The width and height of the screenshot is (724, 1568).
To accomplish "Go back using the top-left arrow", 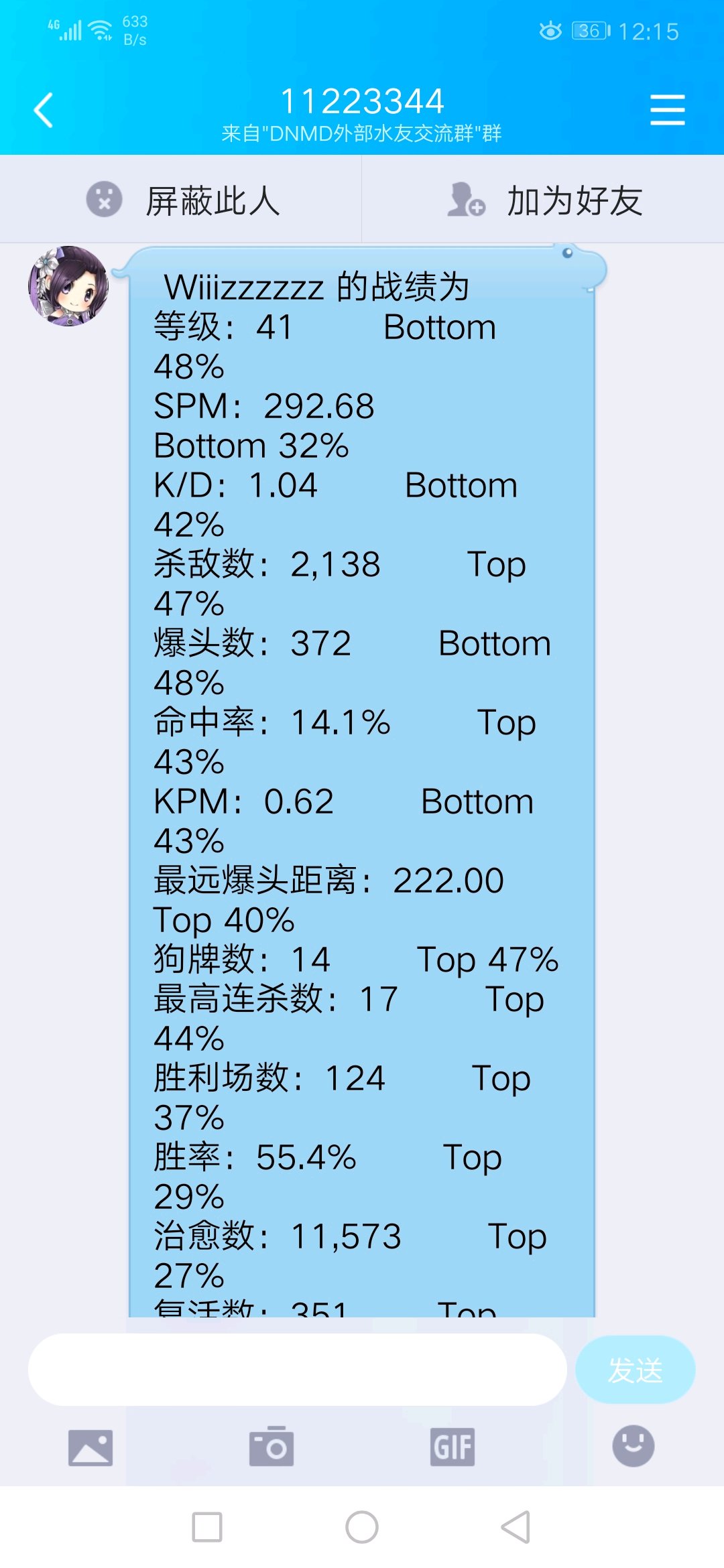I will coord(44,111).
